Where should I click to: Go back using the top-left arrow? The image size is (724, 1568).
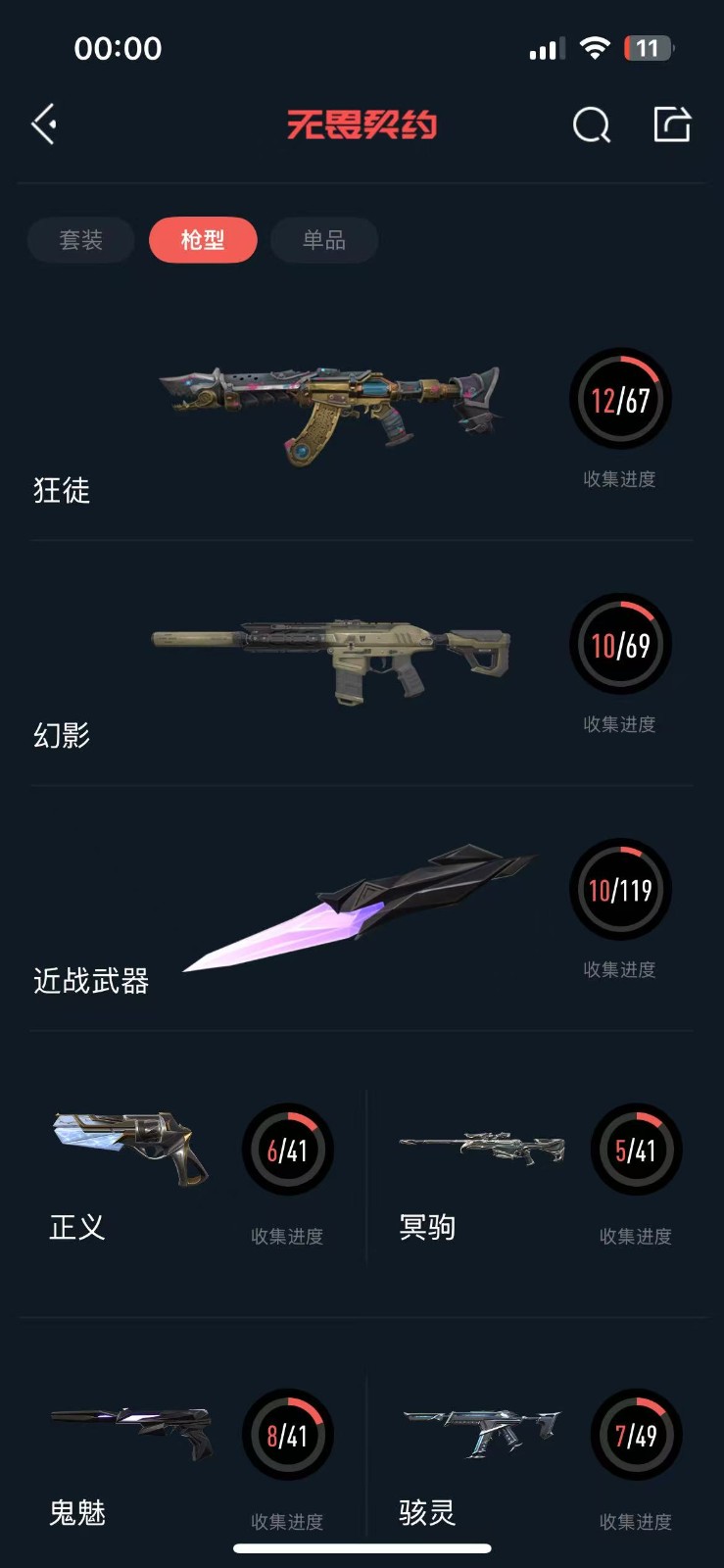pyautogui.click(x=44, y=124)
